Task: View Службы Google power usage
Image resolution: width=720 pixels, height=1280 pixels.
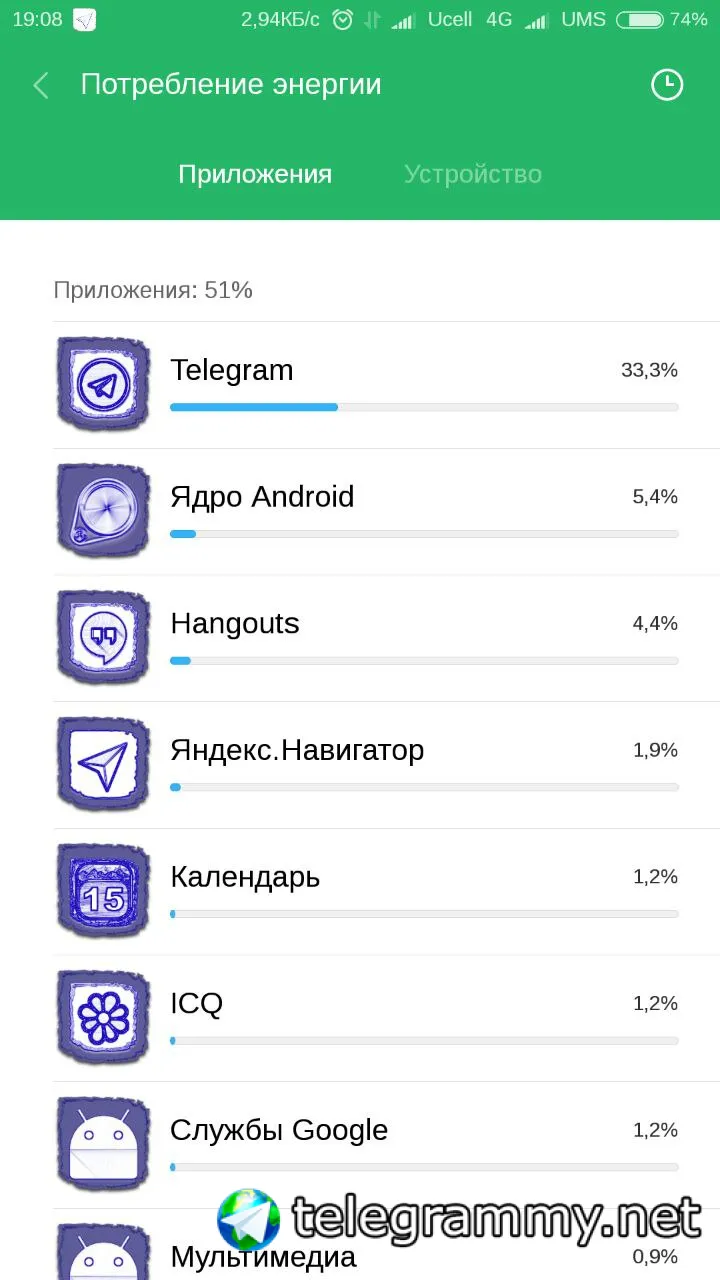Action: 386,1144
